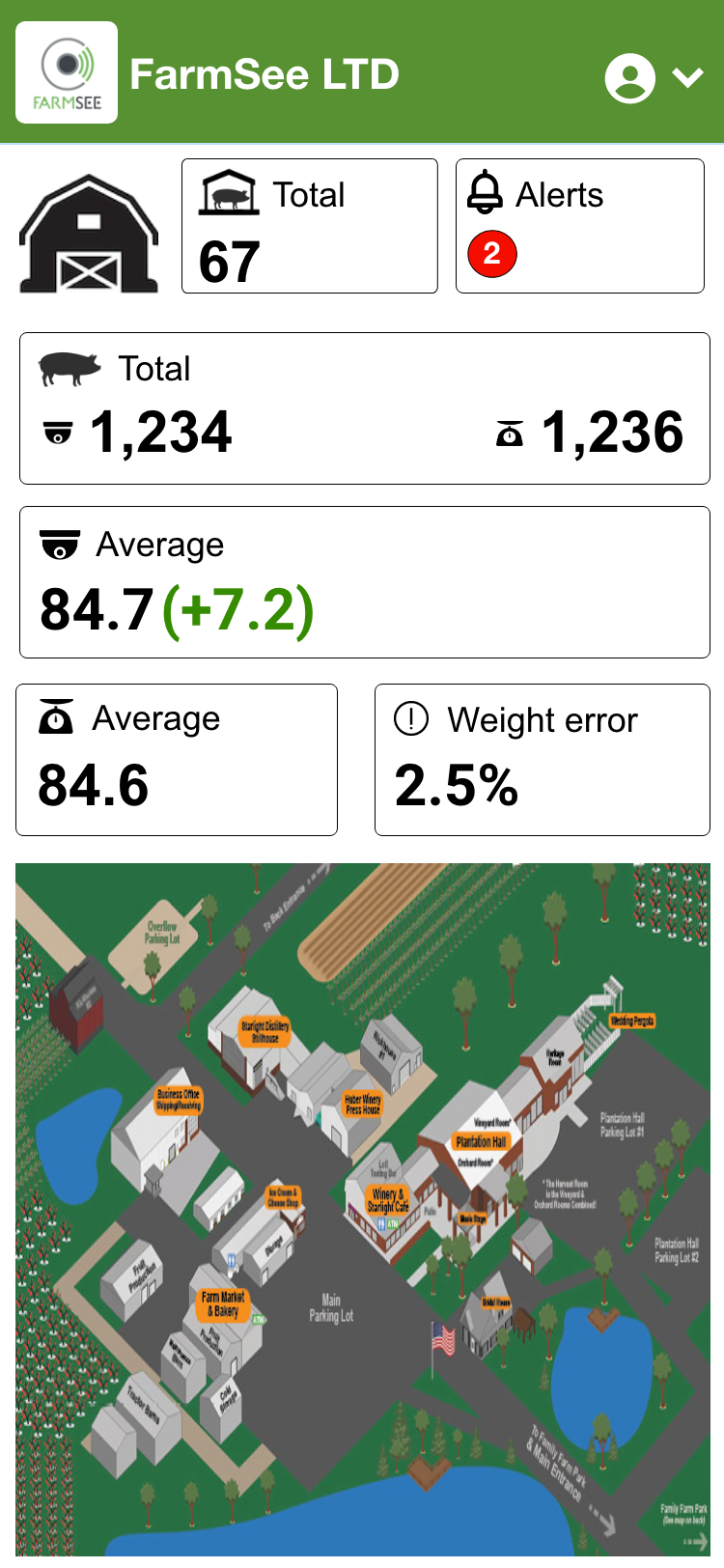Open the Total barns card showing 67
Viewport: 724px width, 1568px height.
[309, 226]
